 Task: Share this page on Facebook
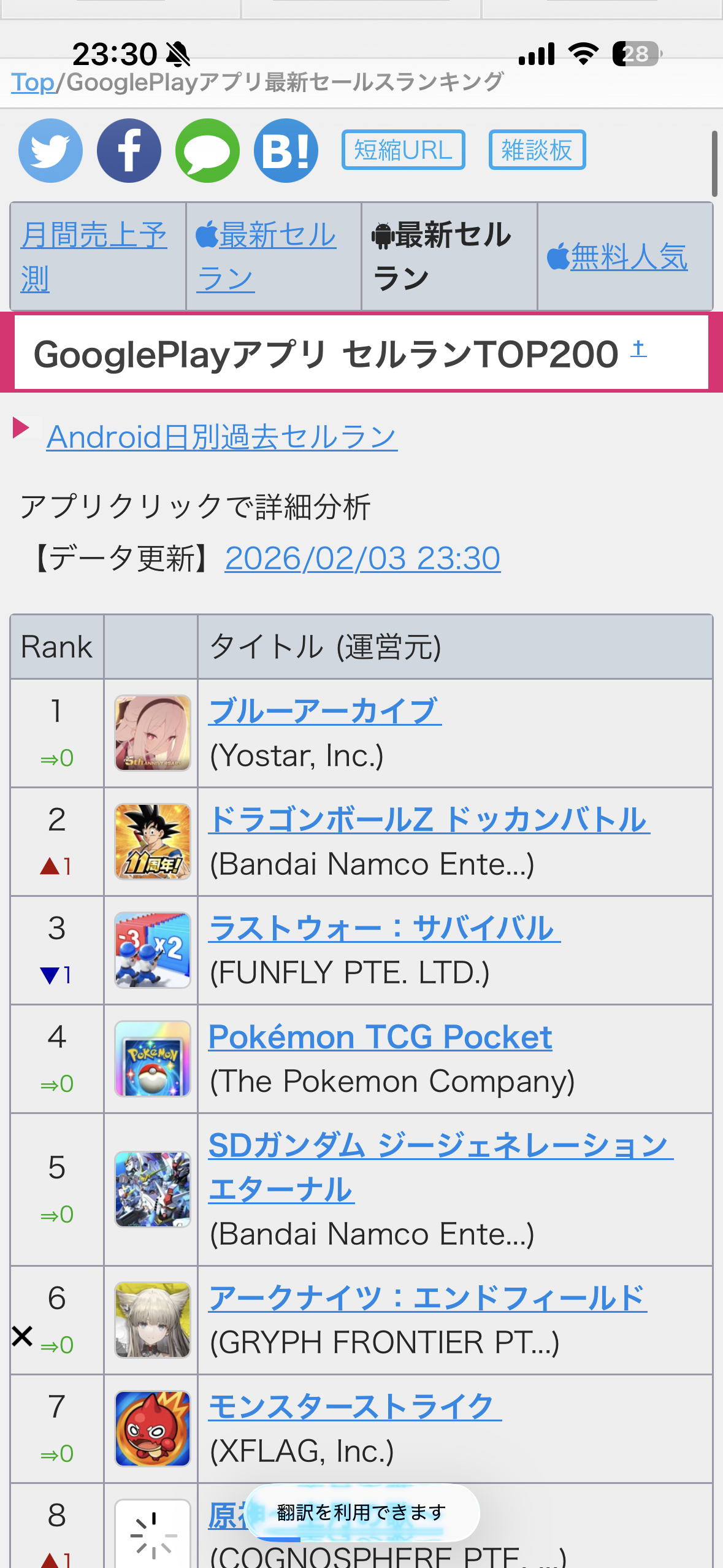pos(129,150)
